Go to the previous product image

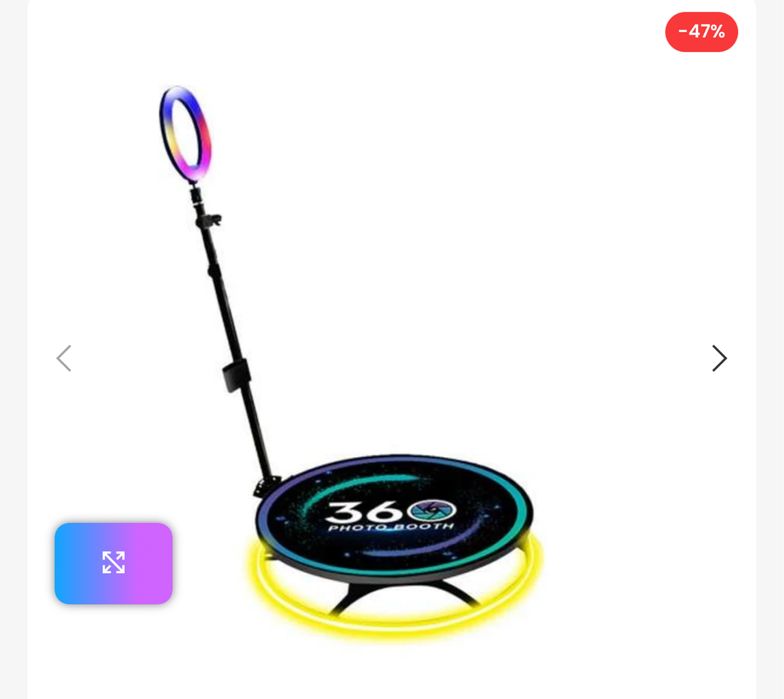tap(64, 358)
